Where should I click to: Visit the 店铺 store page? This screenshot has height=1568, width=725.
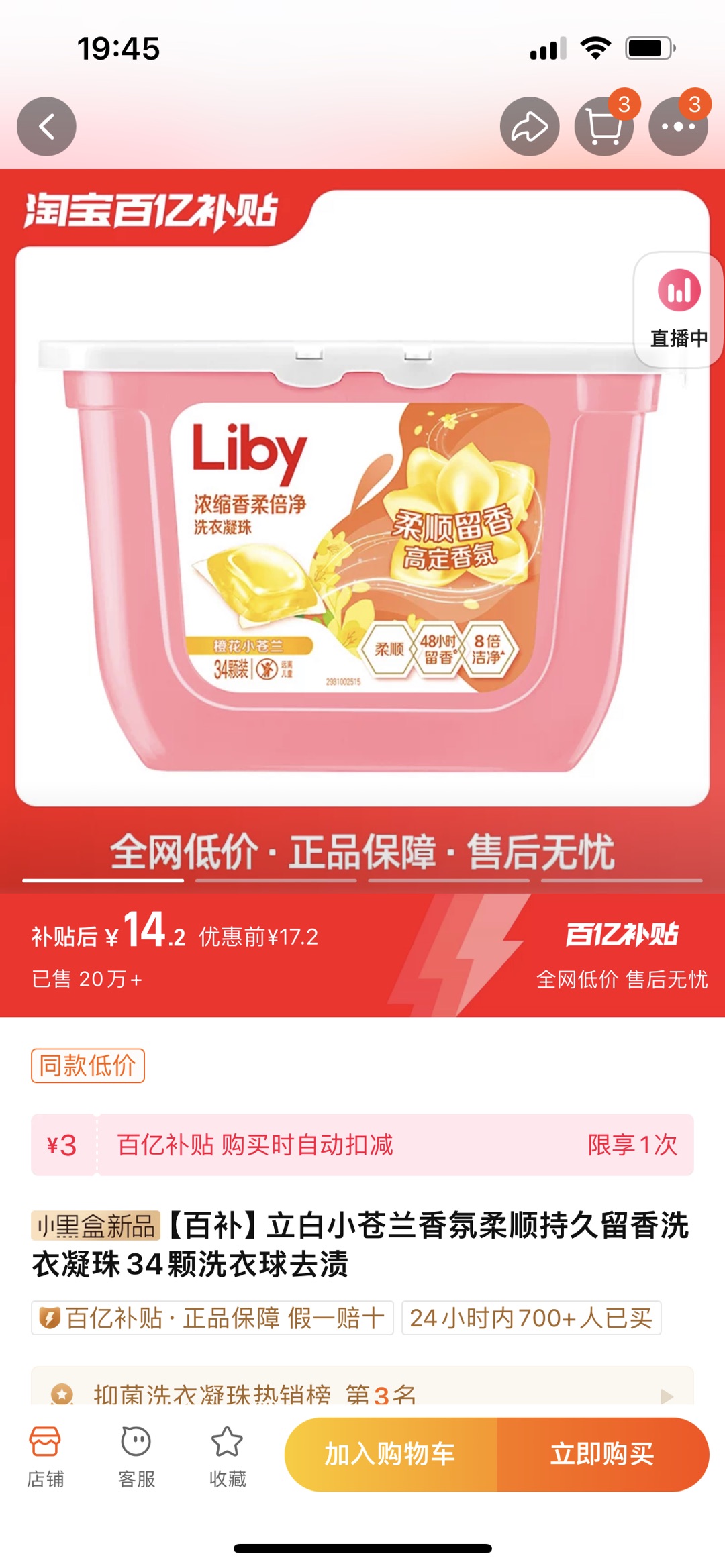pyautogui.click(x=46, y=1453)
